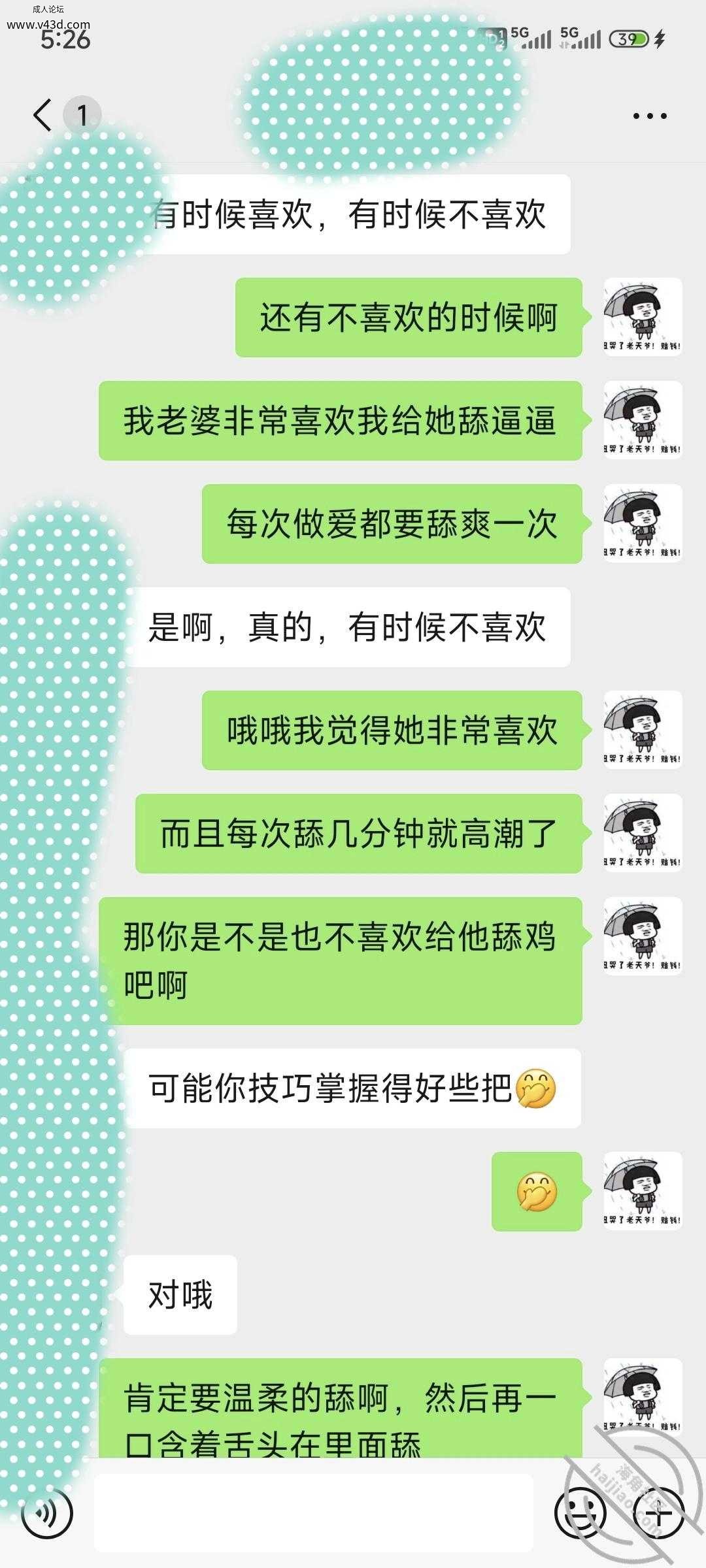Open sender avatar beside the emoji-only message
This screenshot has width=706, height=1568.
click(643, 1191)
